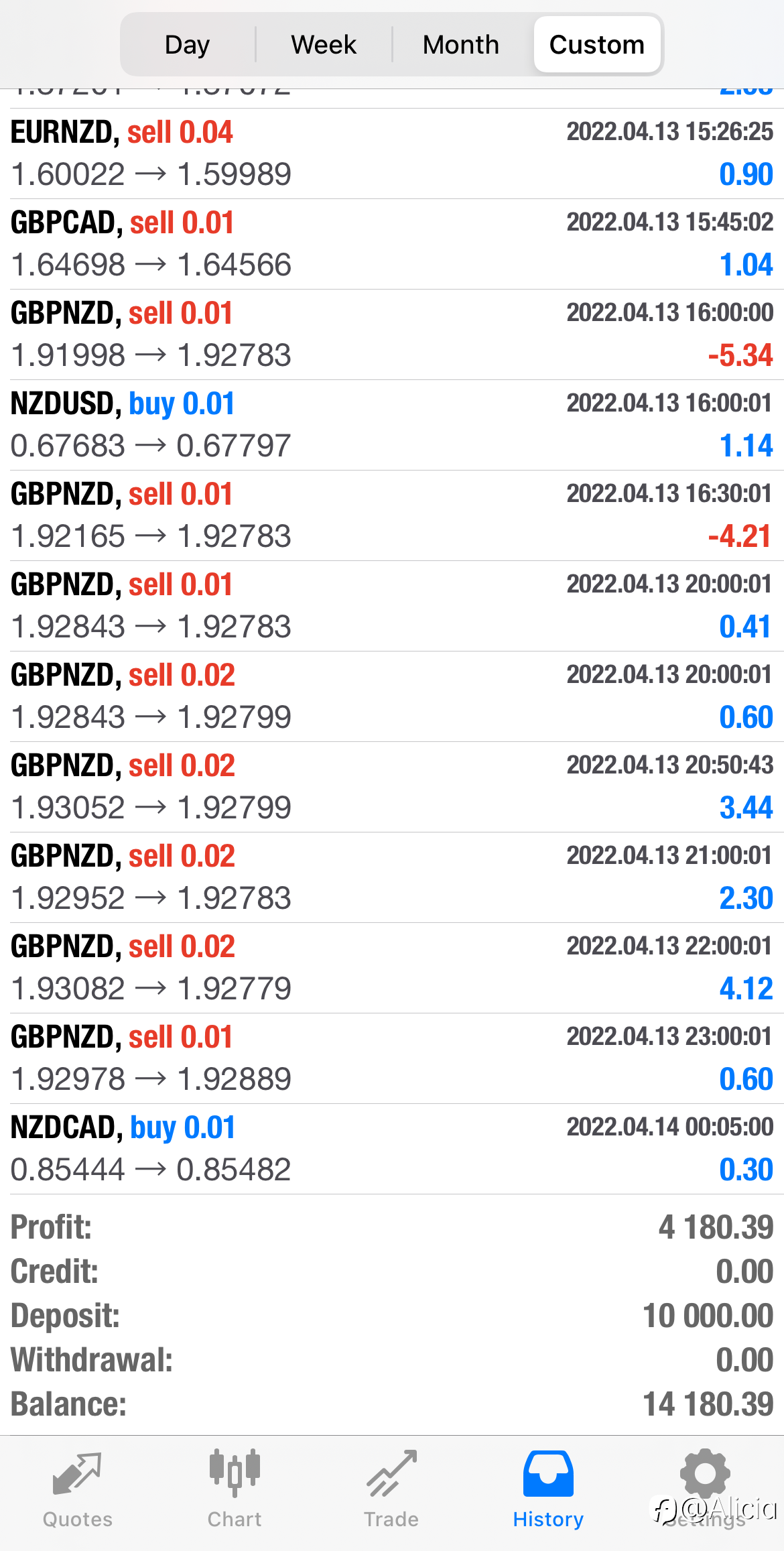The width and height of the screenshot is (784, 1551).
Task: Open the GBPNZD trade with 3.44 profit
Action: pos(392,787)
